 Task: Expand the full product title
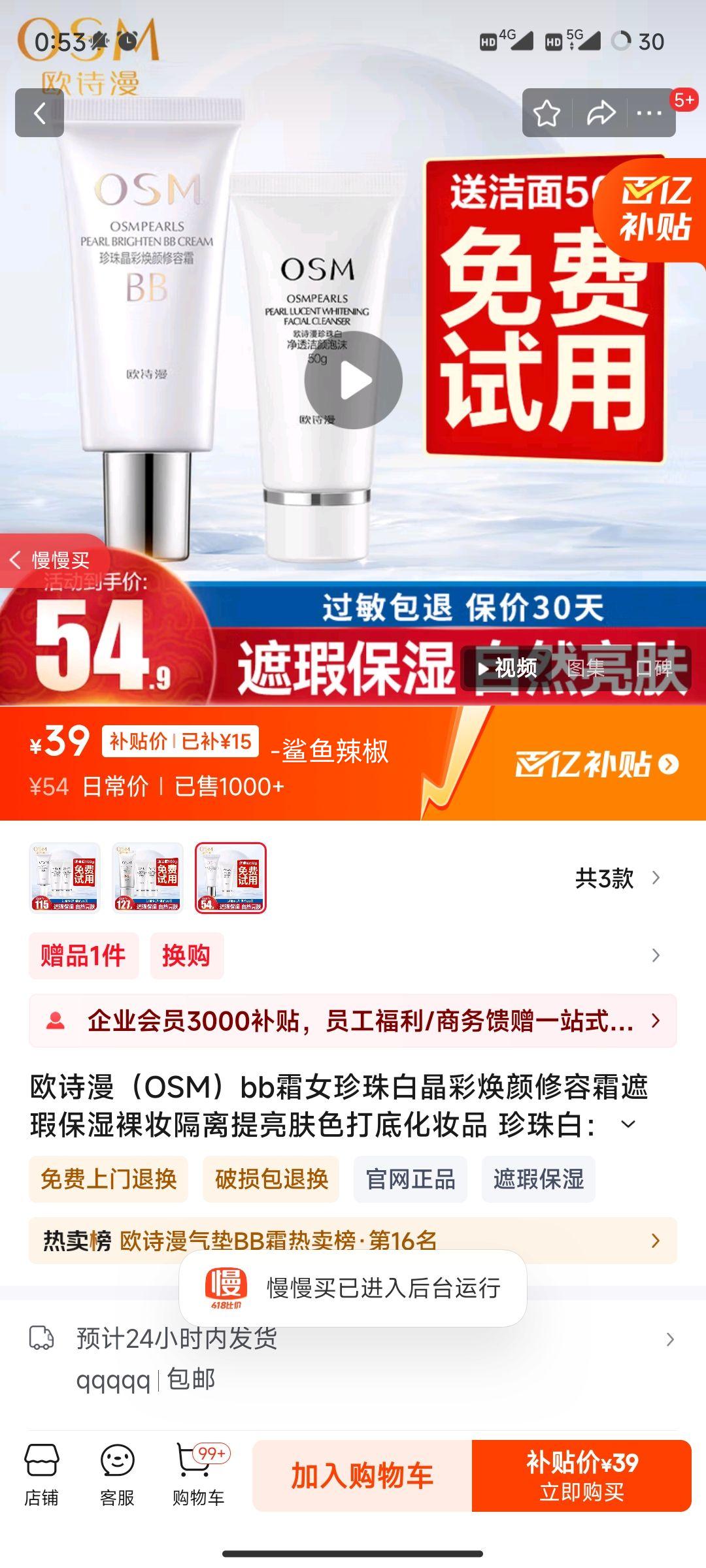coord(628,1124)
